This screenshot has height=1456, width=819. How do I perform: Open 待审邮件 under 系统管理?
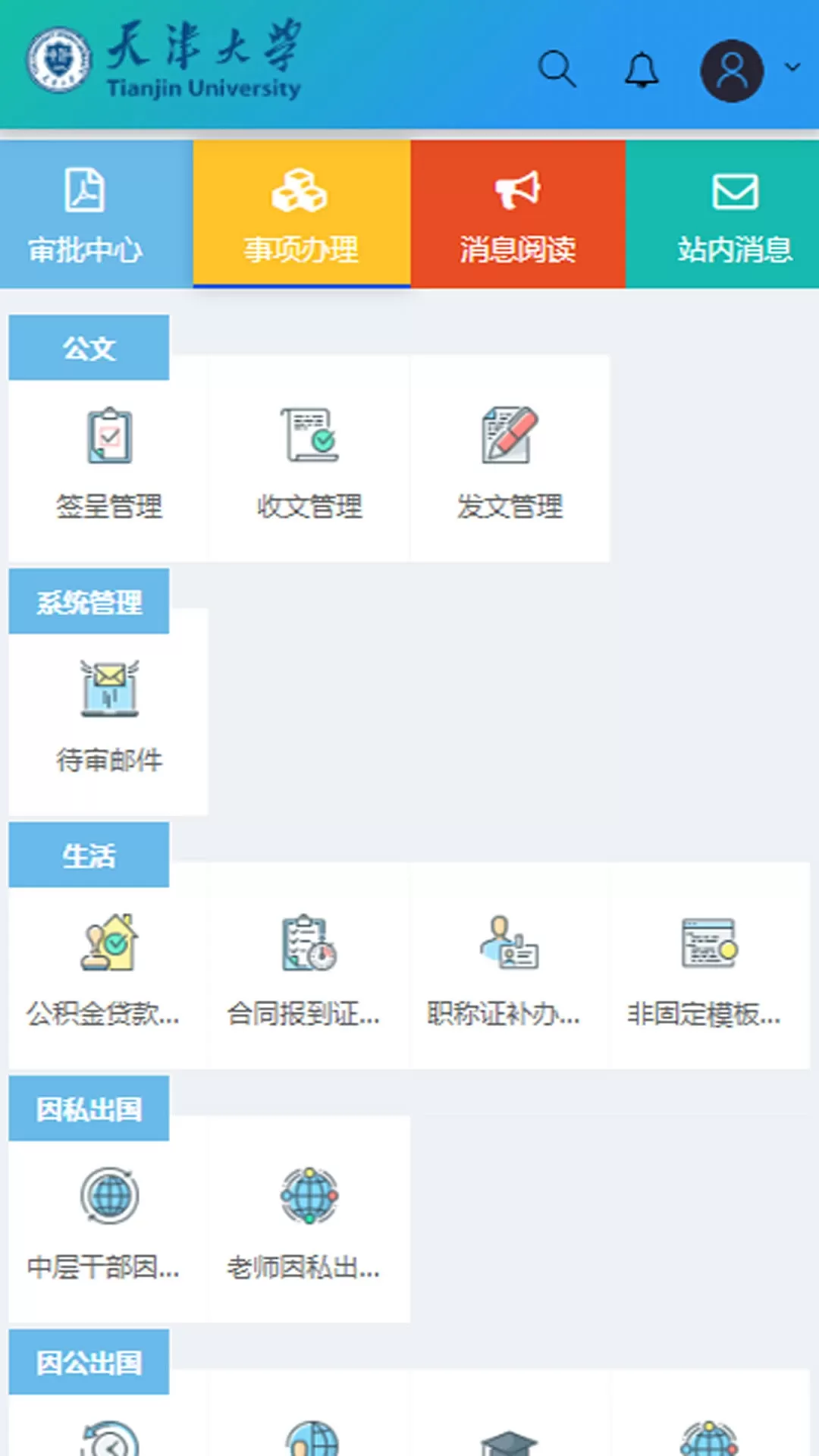(x=108, y=713)
